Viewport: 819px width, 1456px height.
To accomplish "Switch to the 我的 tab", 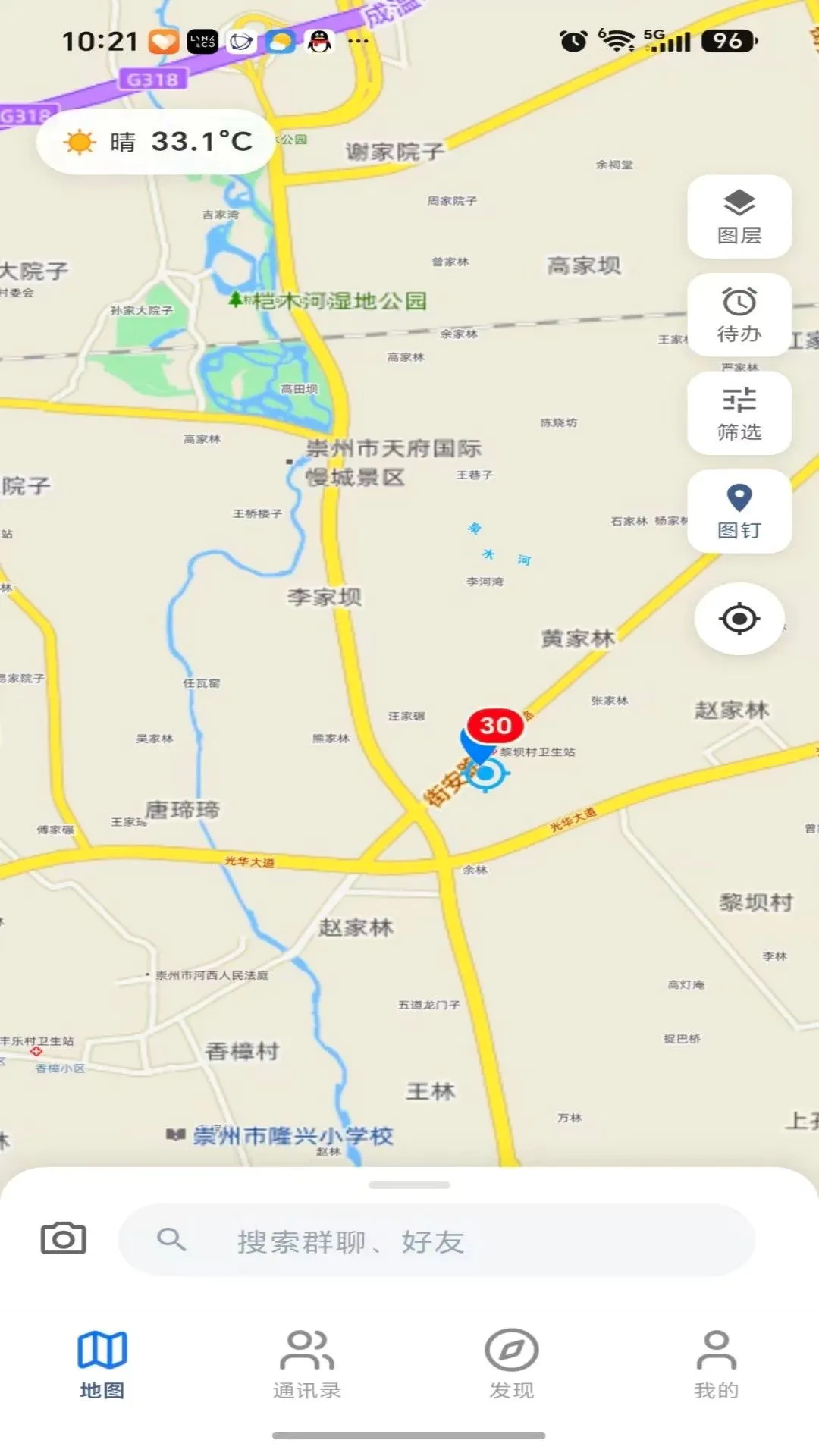I will [x=717, y=1365].
